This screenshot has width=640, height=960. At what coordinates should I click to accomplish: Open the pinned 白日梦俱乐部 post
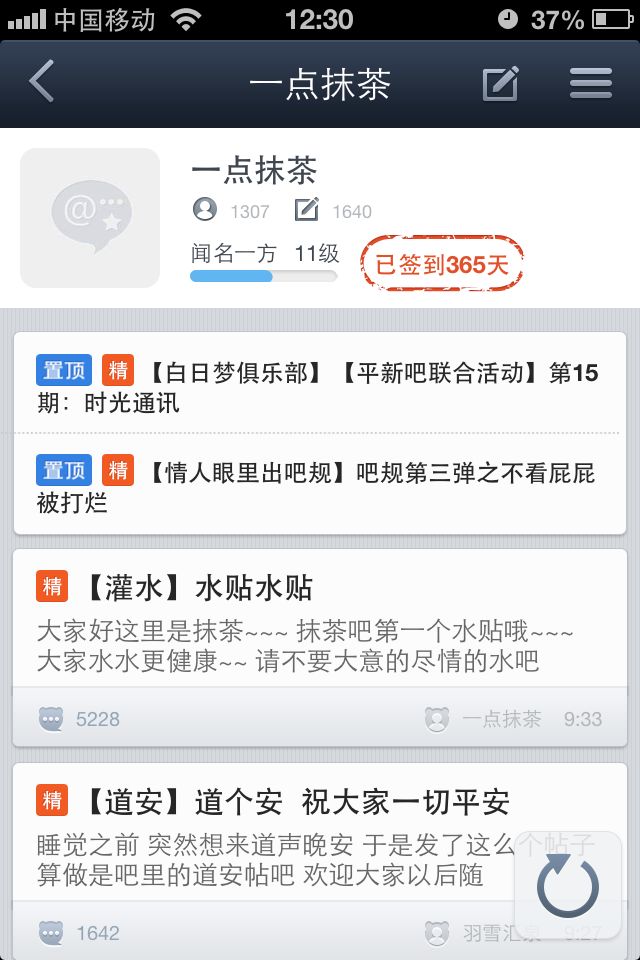[x=320, y=384]
